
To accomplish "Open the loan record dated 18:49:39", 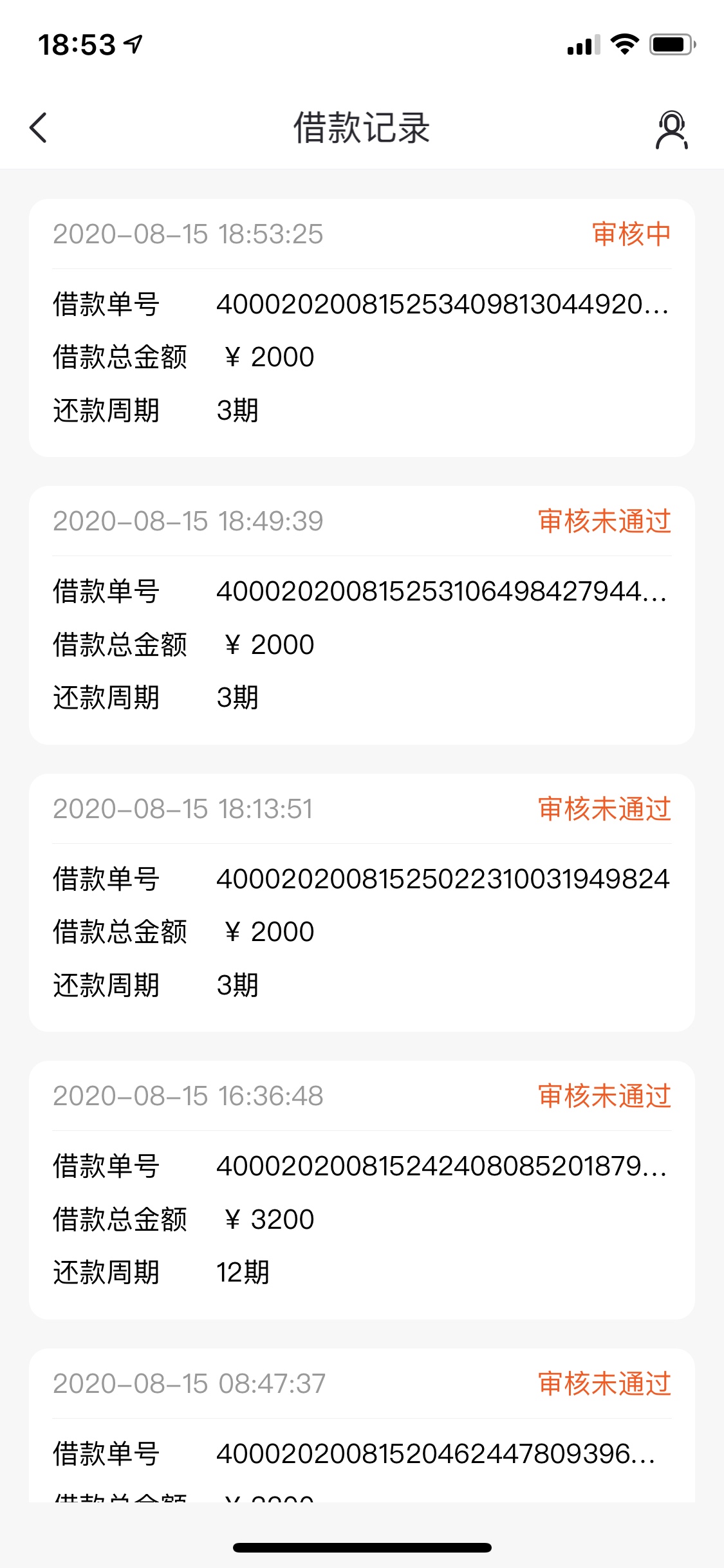I will [x=362, y=615].
